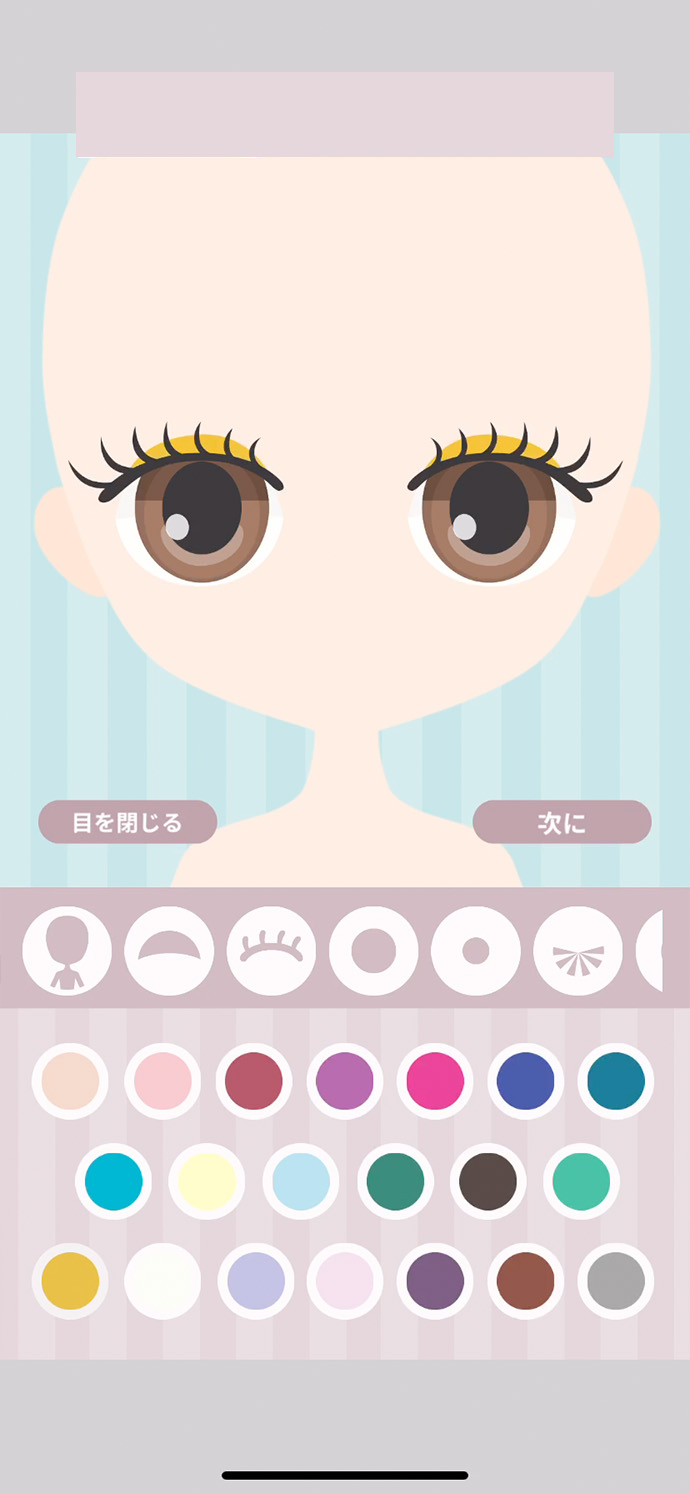
Task: Open the iris ring category
Action: tap(373, 951)
